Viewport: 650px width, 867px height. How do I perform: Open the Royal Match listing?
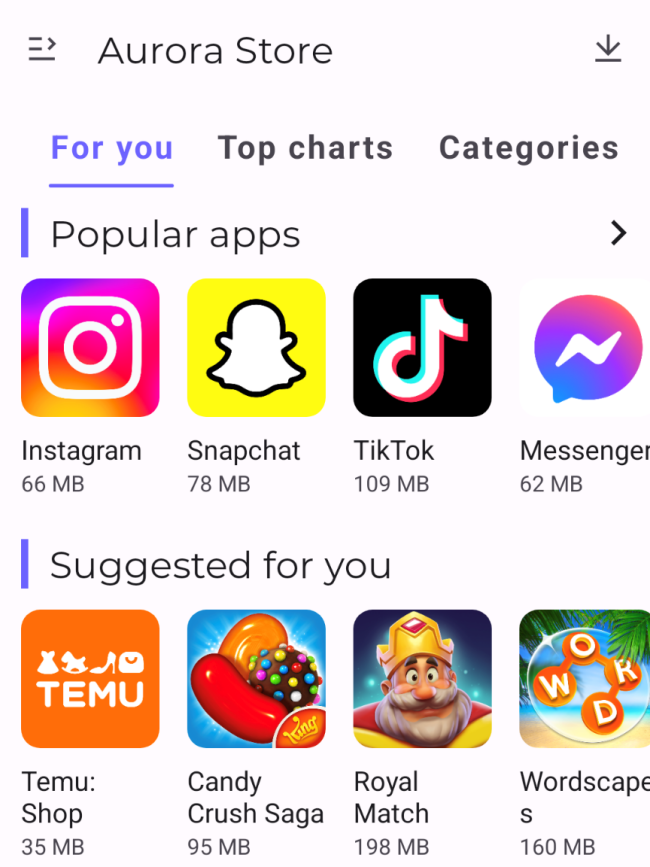(x=422, y=679)
